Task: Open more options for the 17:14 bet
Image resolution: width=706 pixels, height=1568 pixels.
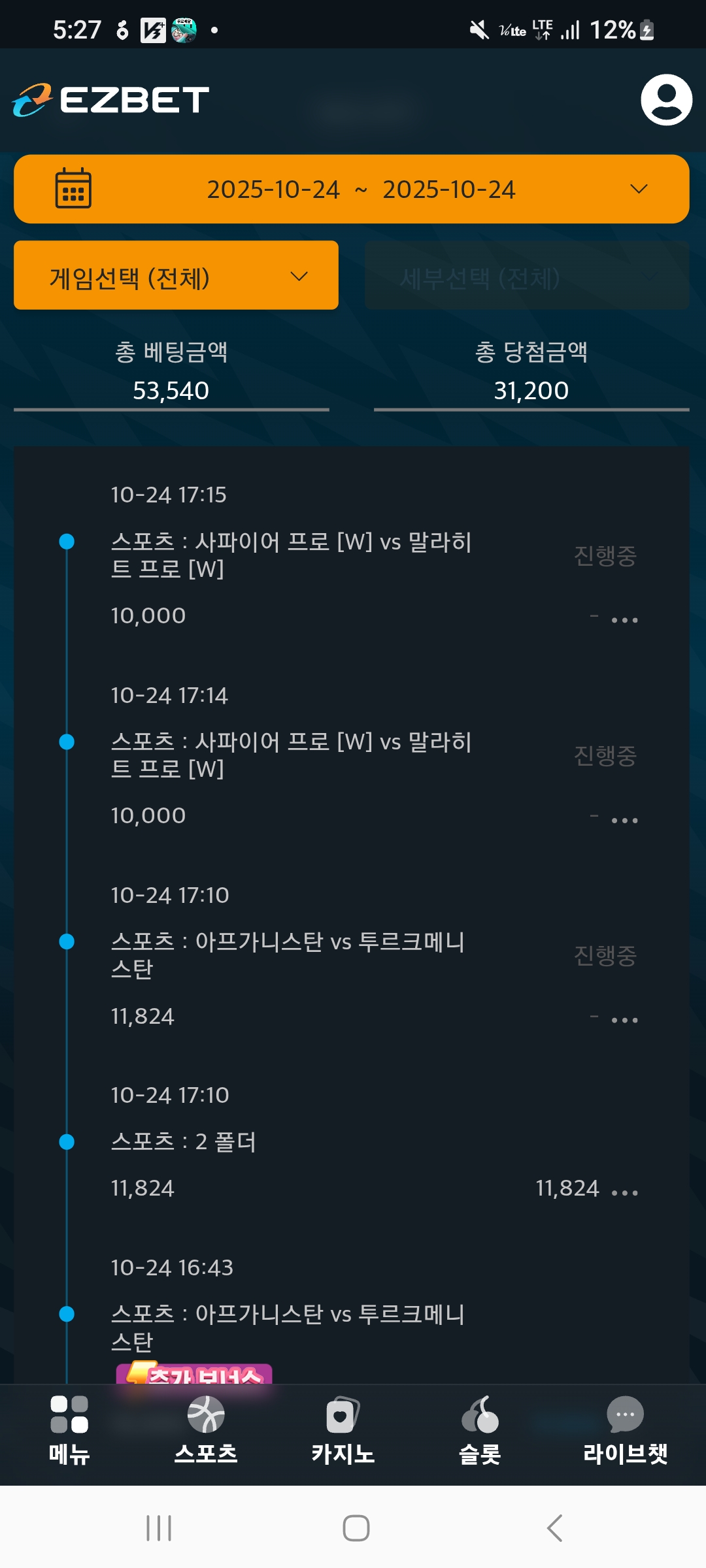Action: [624, 820]
